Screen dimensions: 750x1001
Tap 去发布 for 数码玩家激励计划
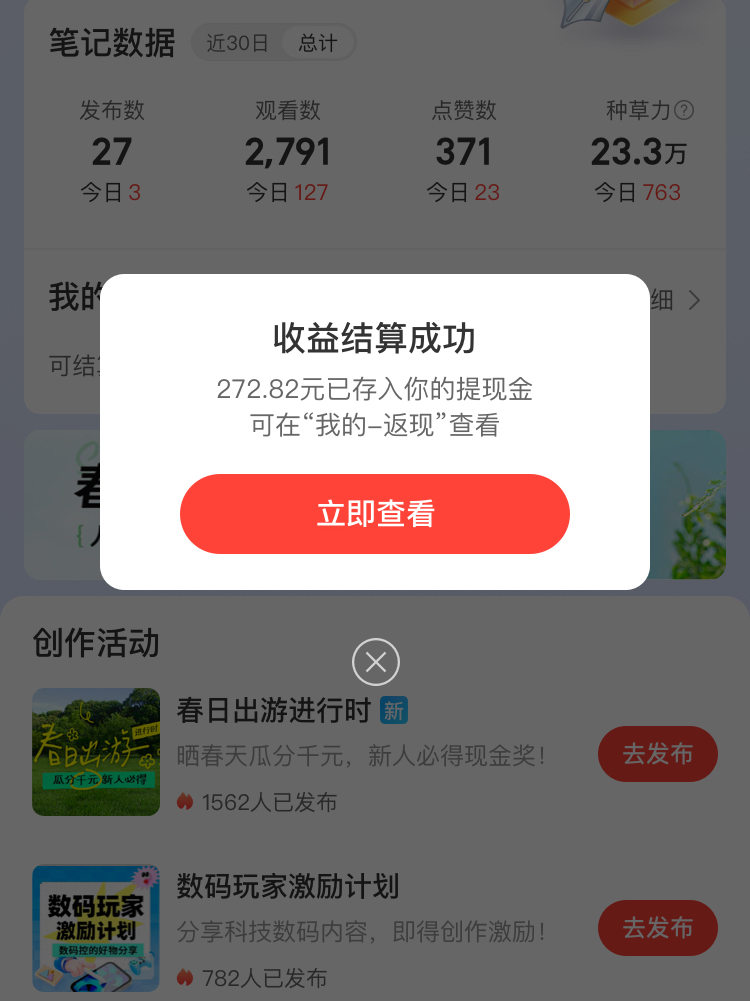point(657,927)
